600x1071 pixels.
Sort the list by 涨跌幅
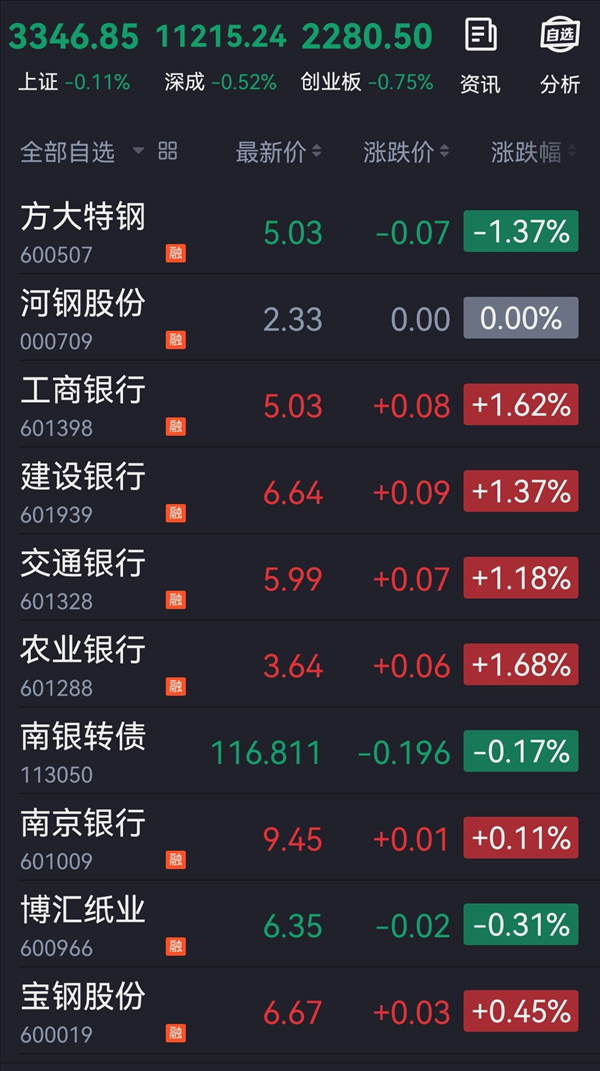pyautogui.click(x=534, y=152)
